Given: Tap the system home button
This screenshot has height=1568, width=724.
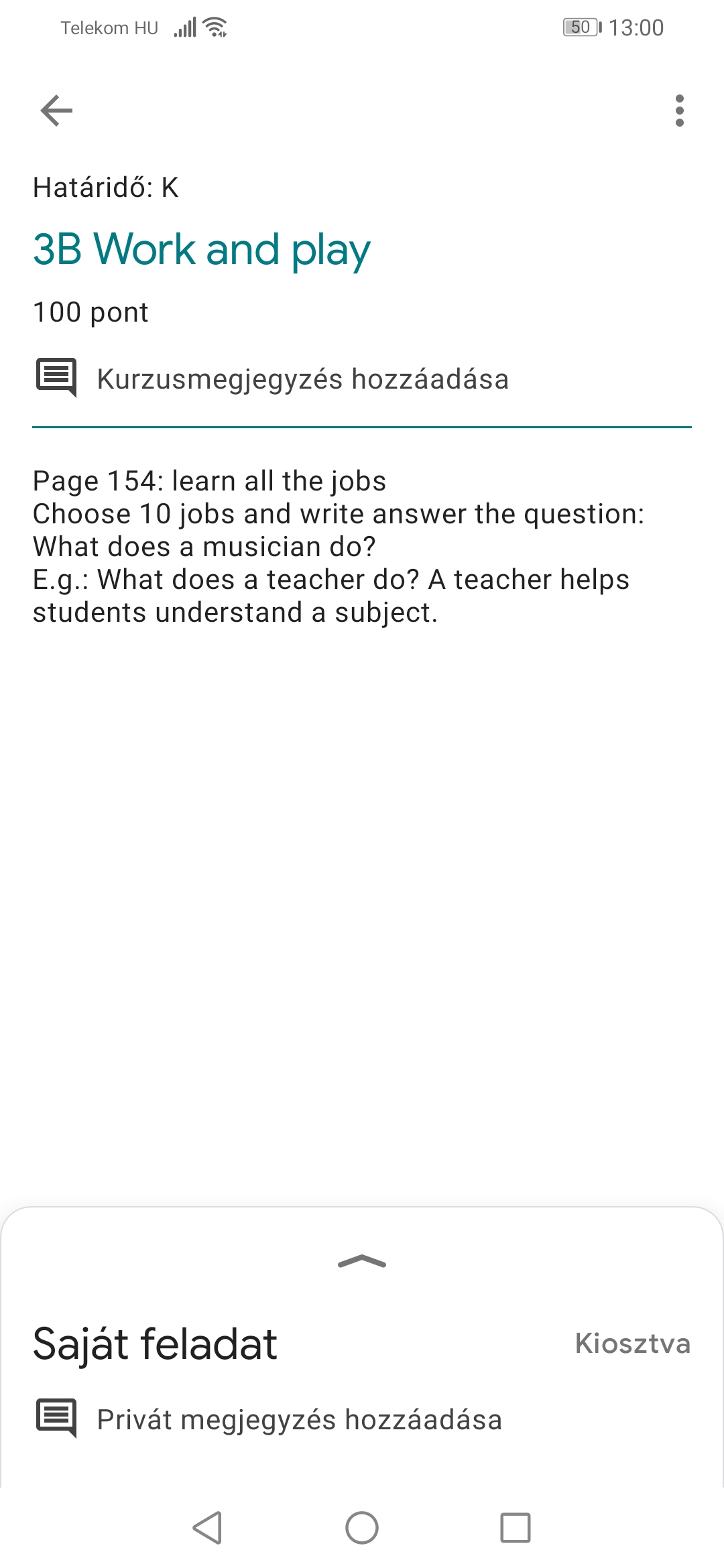Looking at the screenshot, I should (362, 1528).
